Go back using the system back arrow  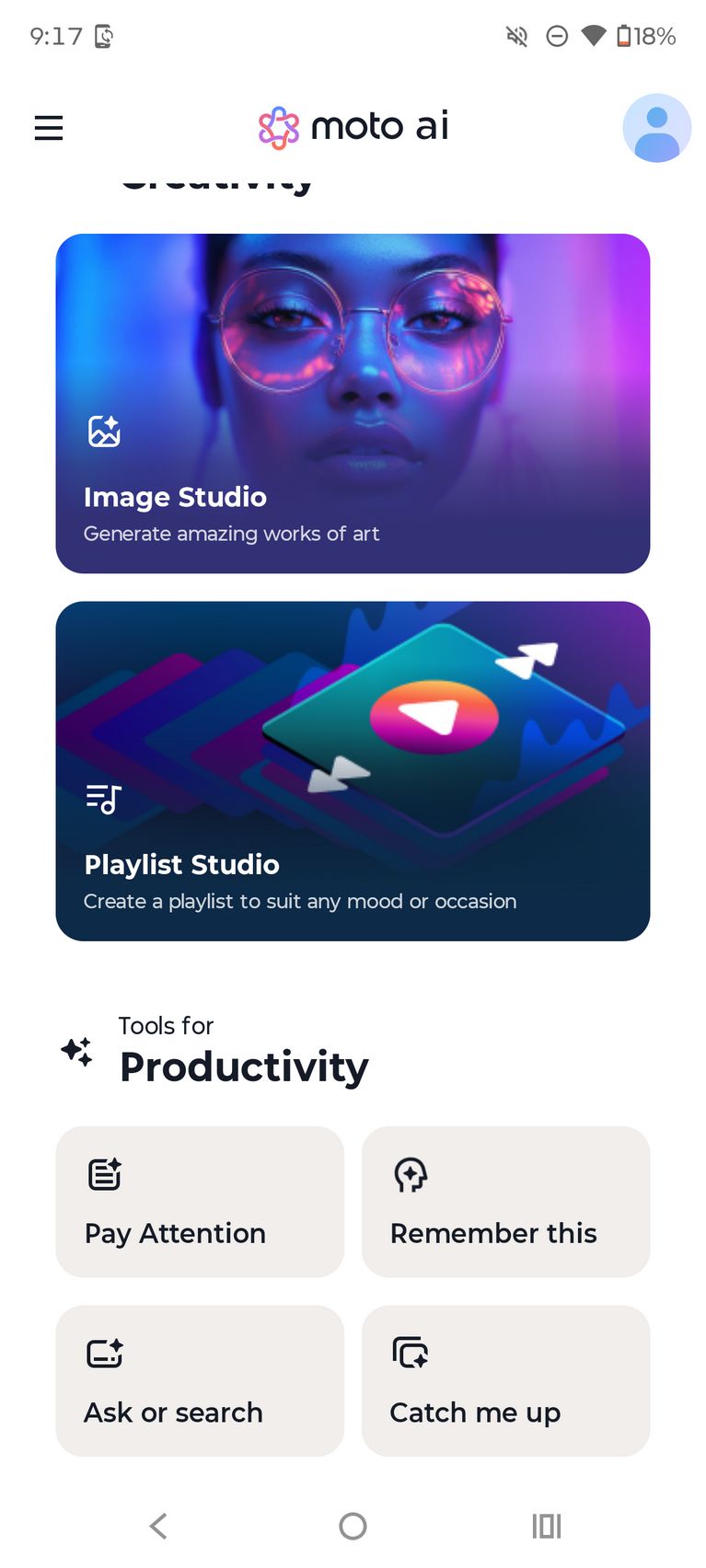(158, 1526)
